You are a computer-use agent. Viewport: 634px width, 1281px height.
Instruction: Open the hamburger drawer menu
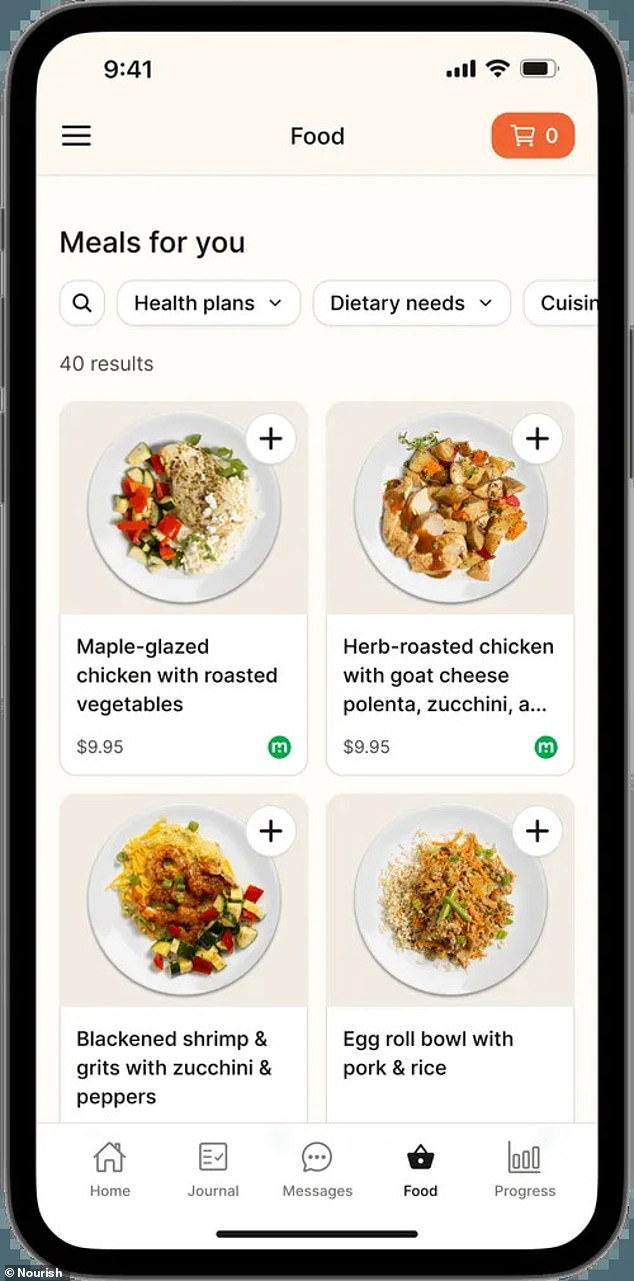click(76, 136)
